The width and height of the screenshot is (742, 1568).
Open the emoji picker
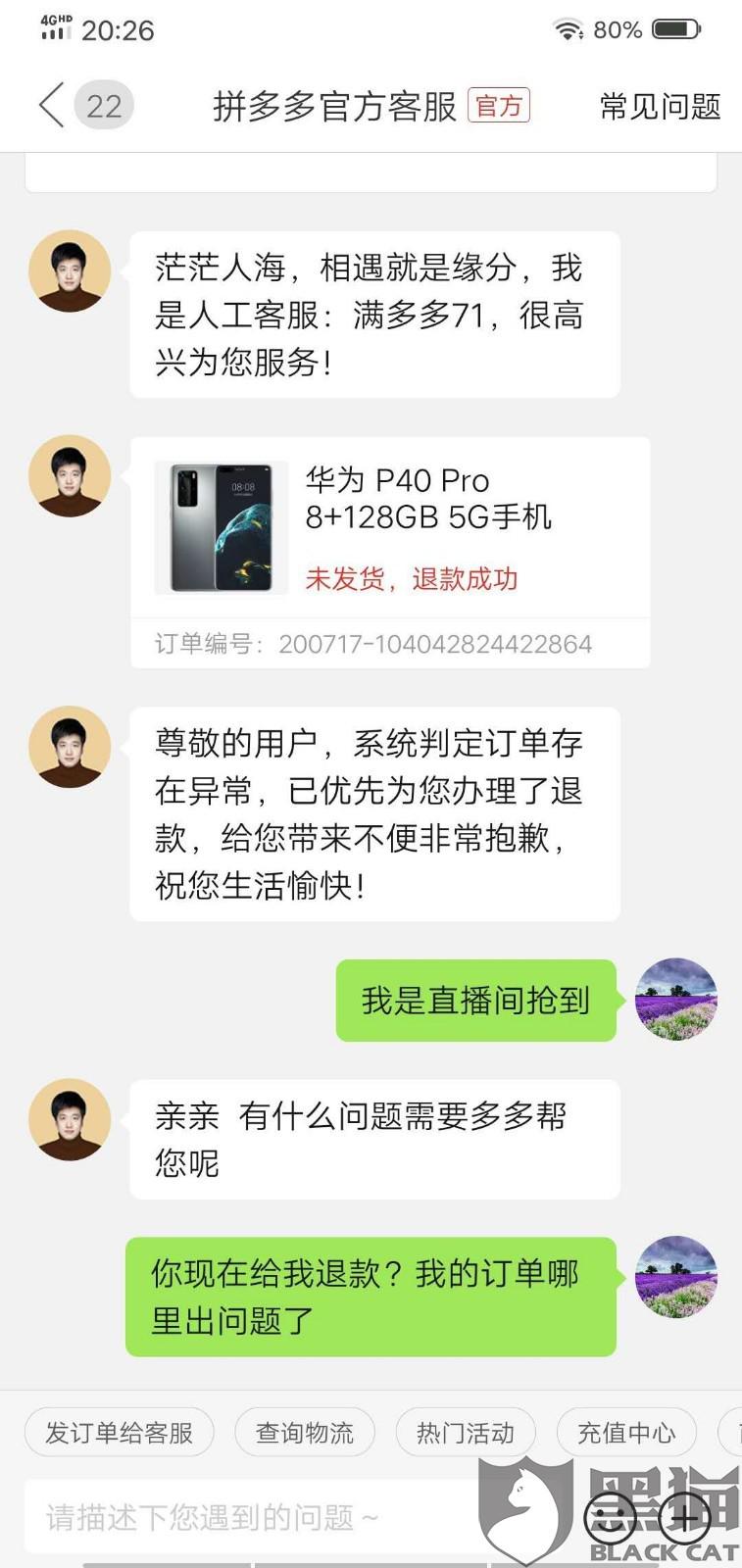(610, 1518)
